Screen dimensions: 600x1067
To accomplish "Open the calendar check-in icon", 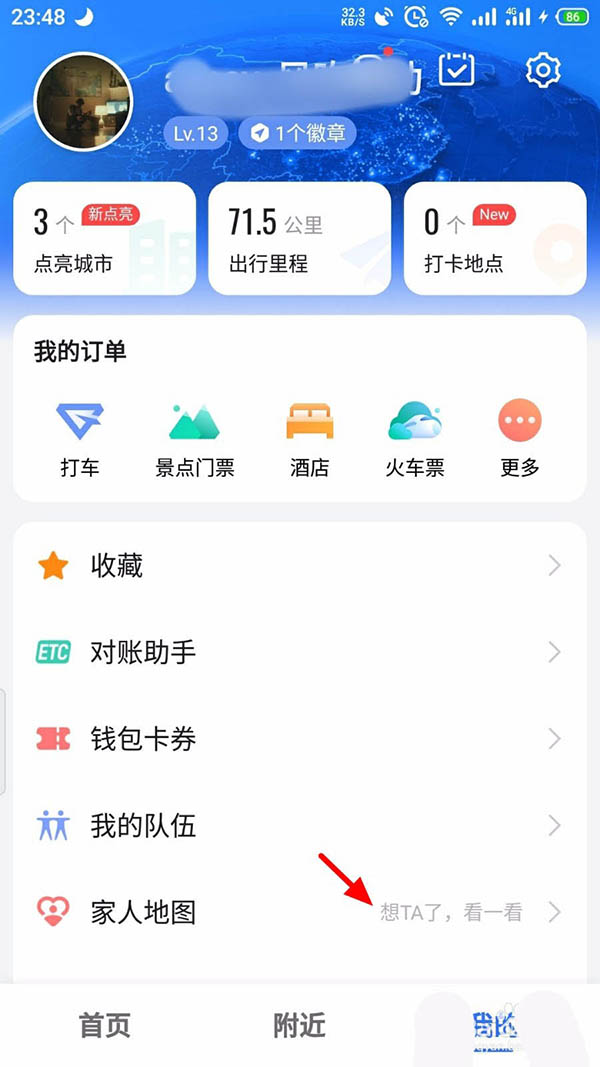I will [x=457, y=70].
